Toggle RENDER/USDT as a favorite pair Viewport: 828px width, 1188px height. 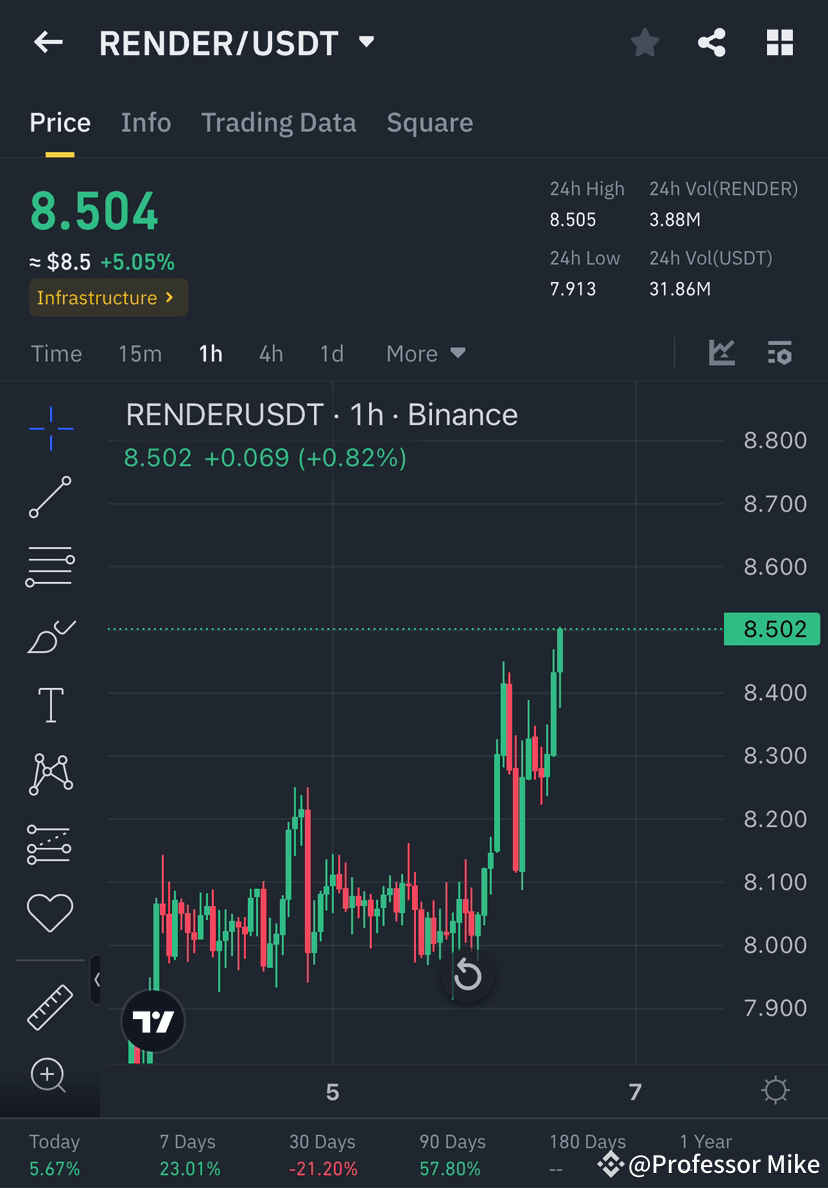point(644,42)
